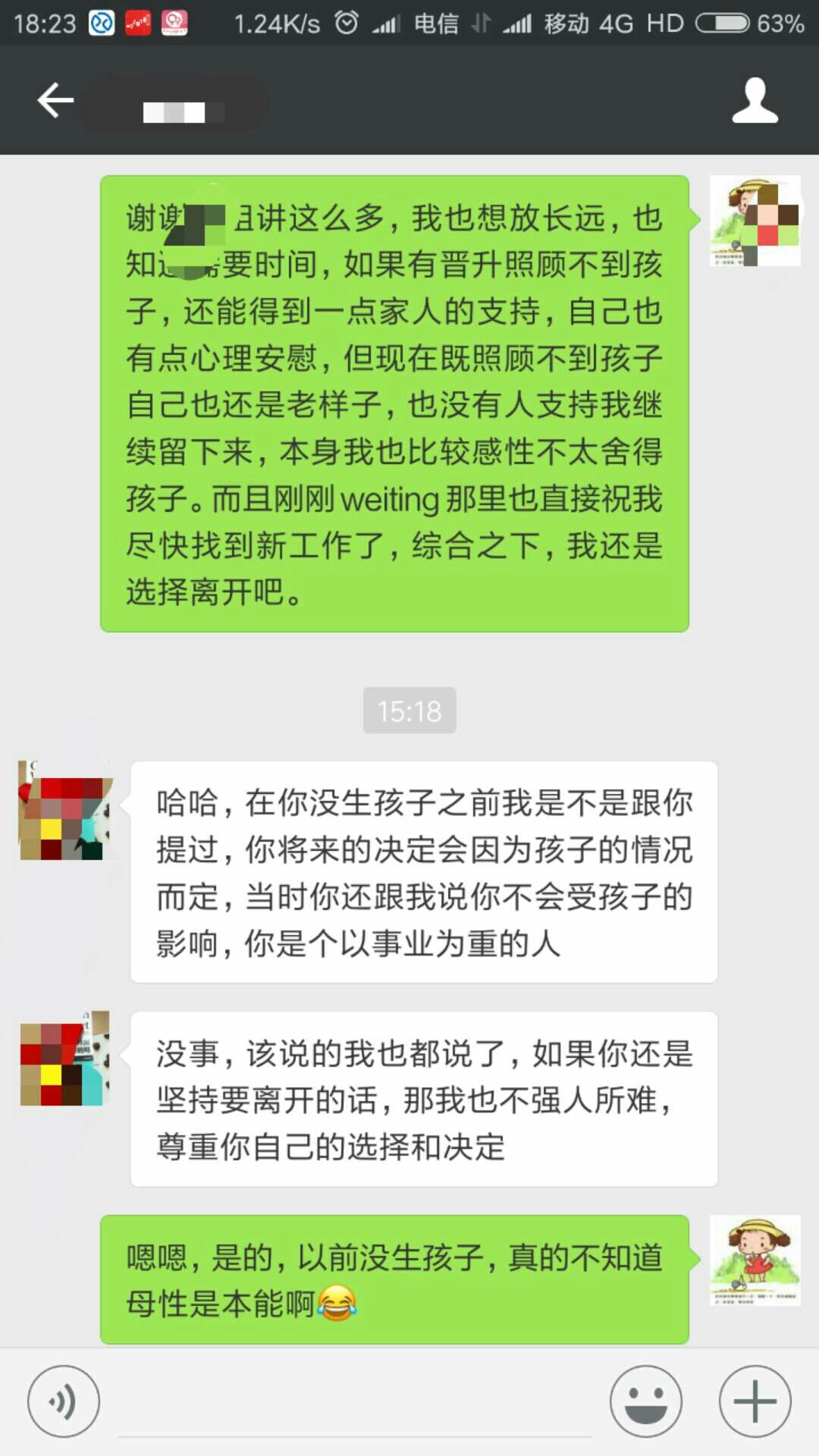Image resolution: width=819 pixels, height=1456 pixels.
Task: Open the emoji picker
Action: pyautogui.click(x=646, y=1401)
